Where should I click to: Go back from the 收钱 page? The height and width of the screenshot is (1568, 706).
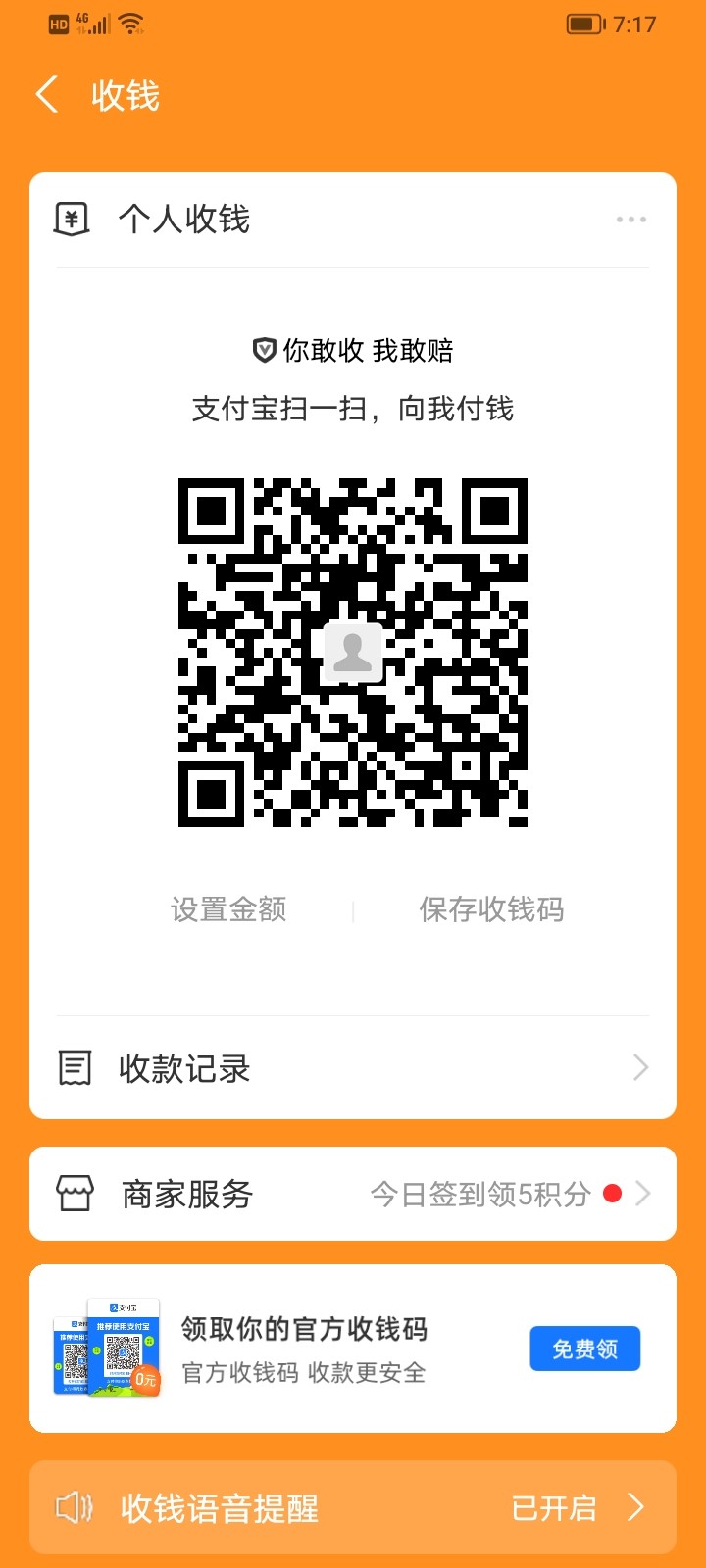coord(47,95)
